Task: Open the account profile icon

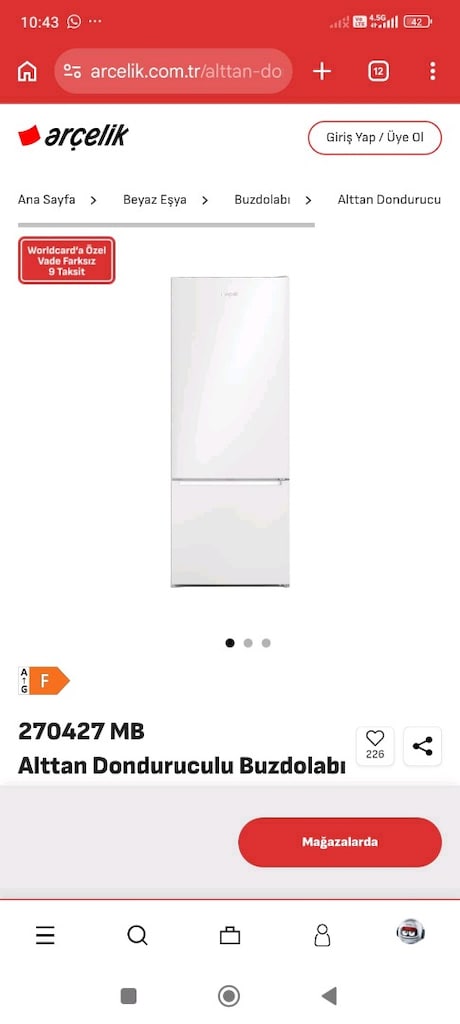Action: pyautogui.click(x=322, y=935)
